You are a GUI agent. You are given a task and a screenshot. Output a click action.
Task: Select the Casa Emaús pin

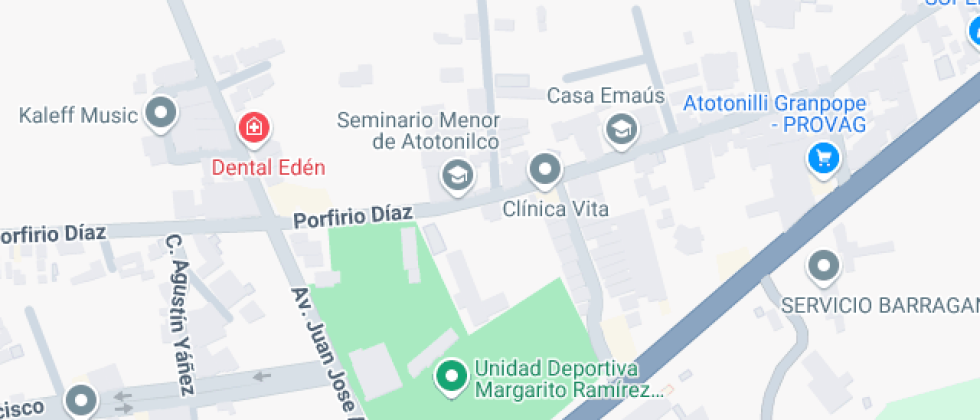[622, 129]
